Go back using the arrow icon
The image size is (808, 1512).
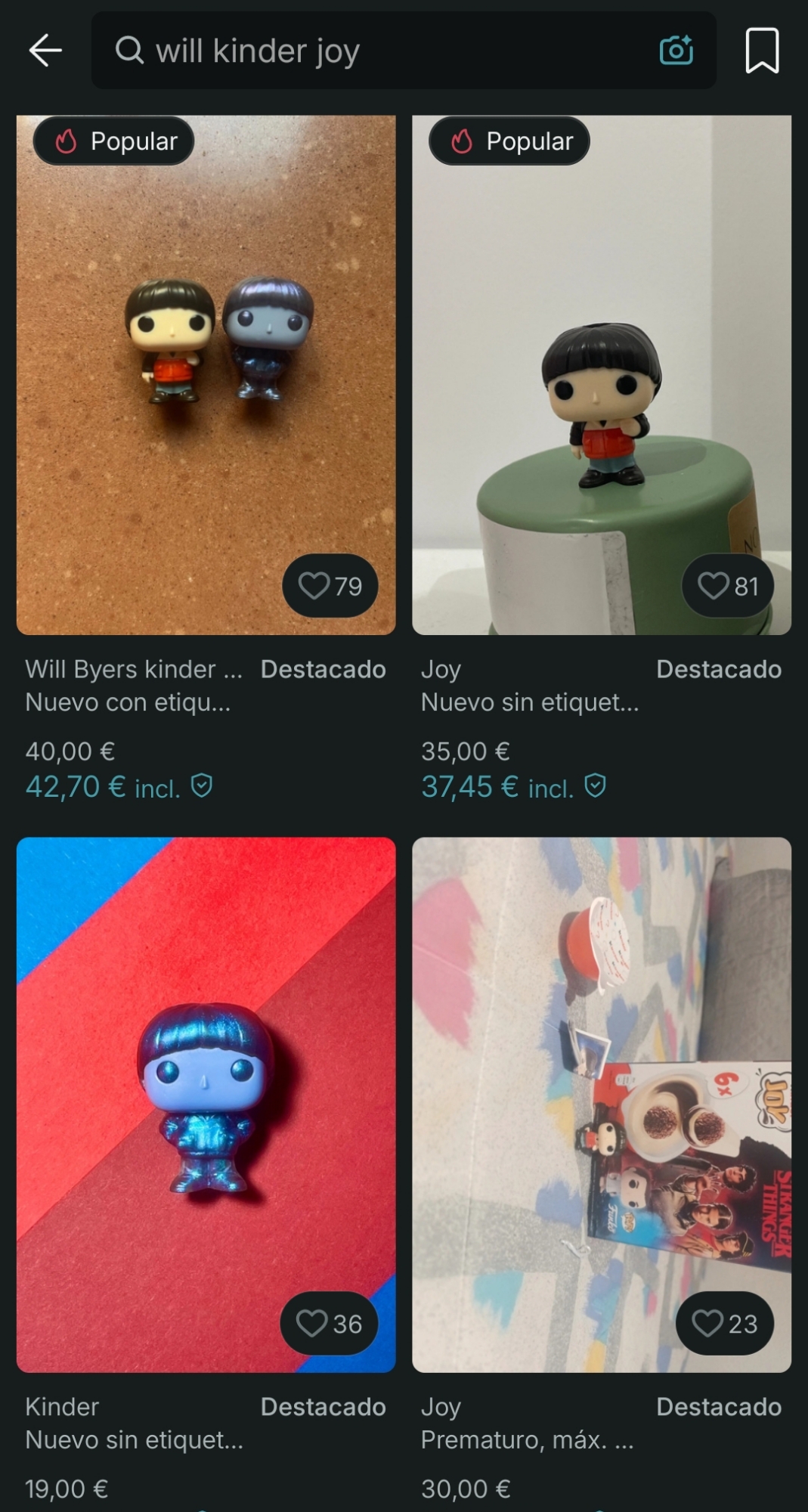click(x=45, y=51)
